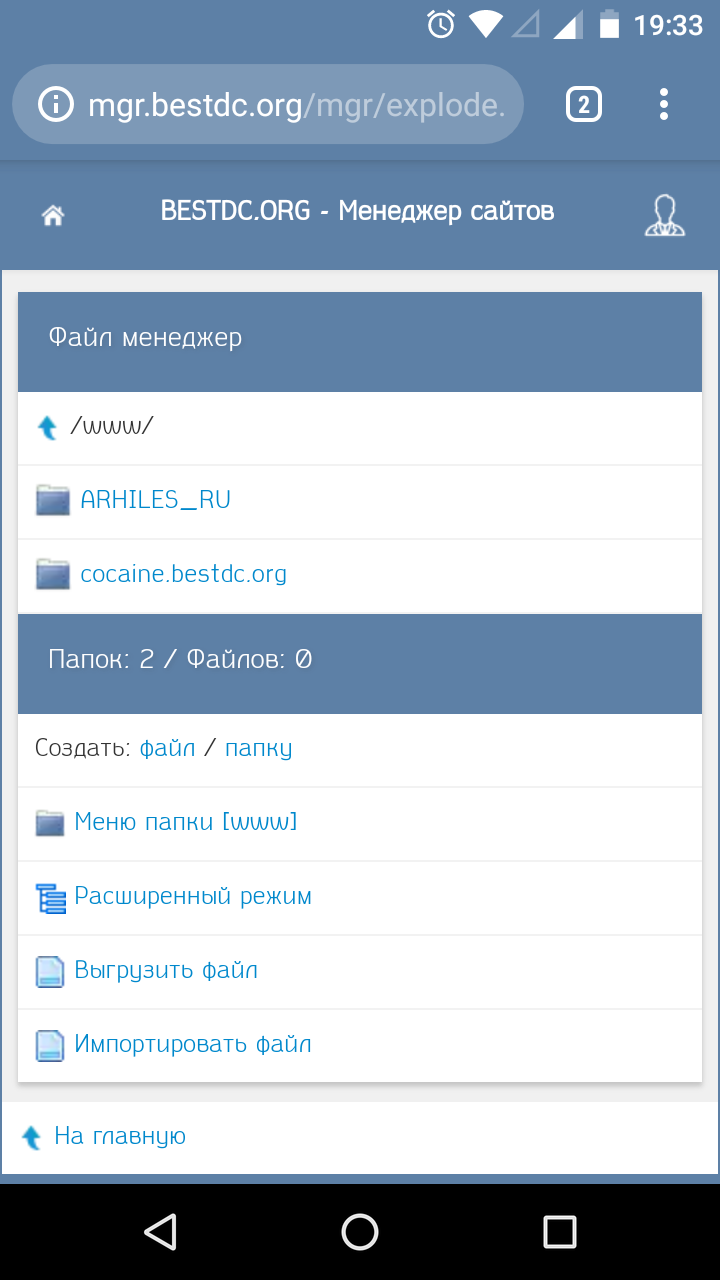Viewport: 720px width, 1280px height.
Task: Open the ARHILES_RU folder
Action: [155, 500]
